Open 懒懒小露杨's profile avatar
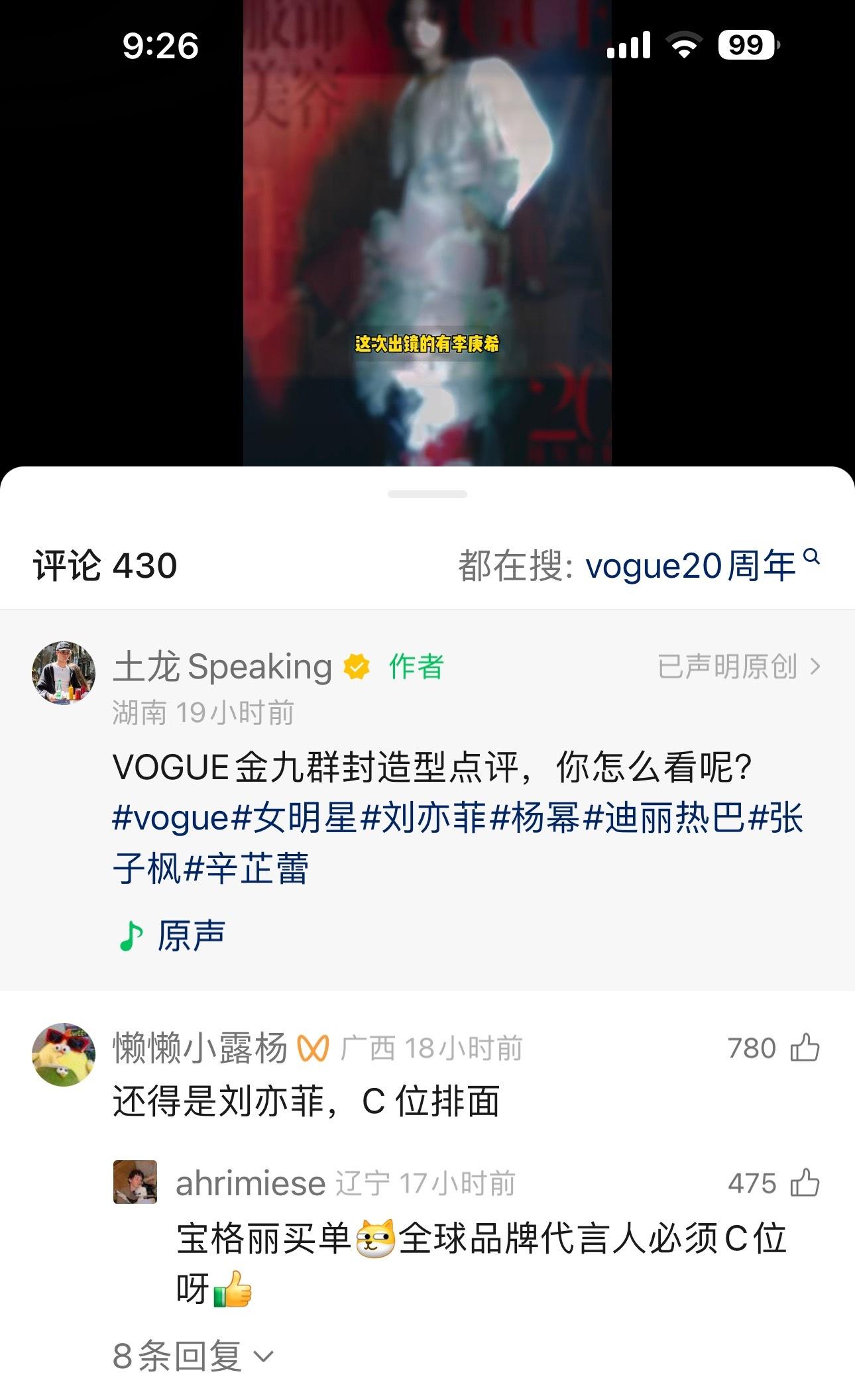Image resolution: width=855 pixels, height=1400 pixels. (x=64, y=1054)
